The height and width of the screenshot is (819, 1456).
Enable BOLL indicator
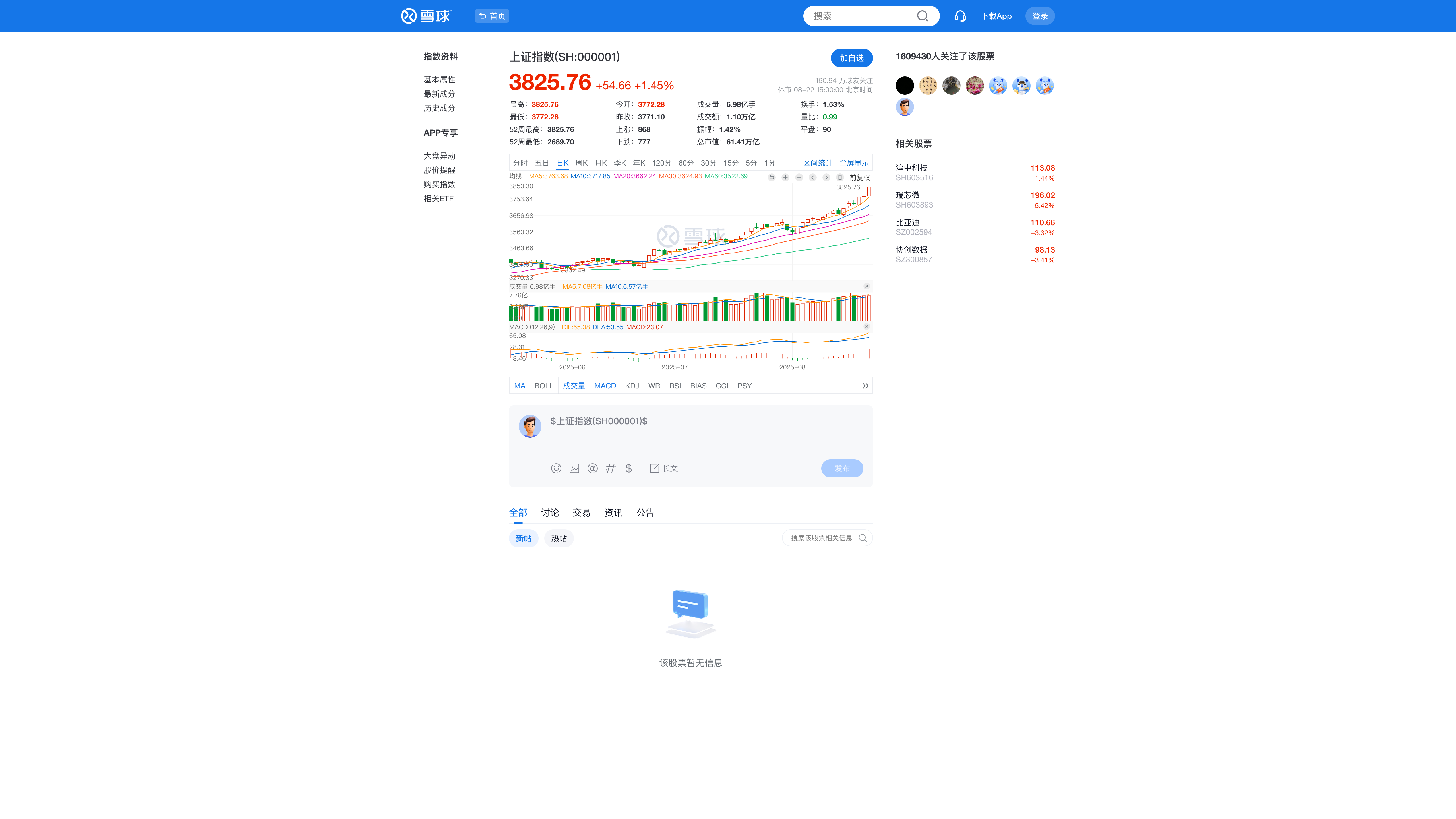point(543,386)
